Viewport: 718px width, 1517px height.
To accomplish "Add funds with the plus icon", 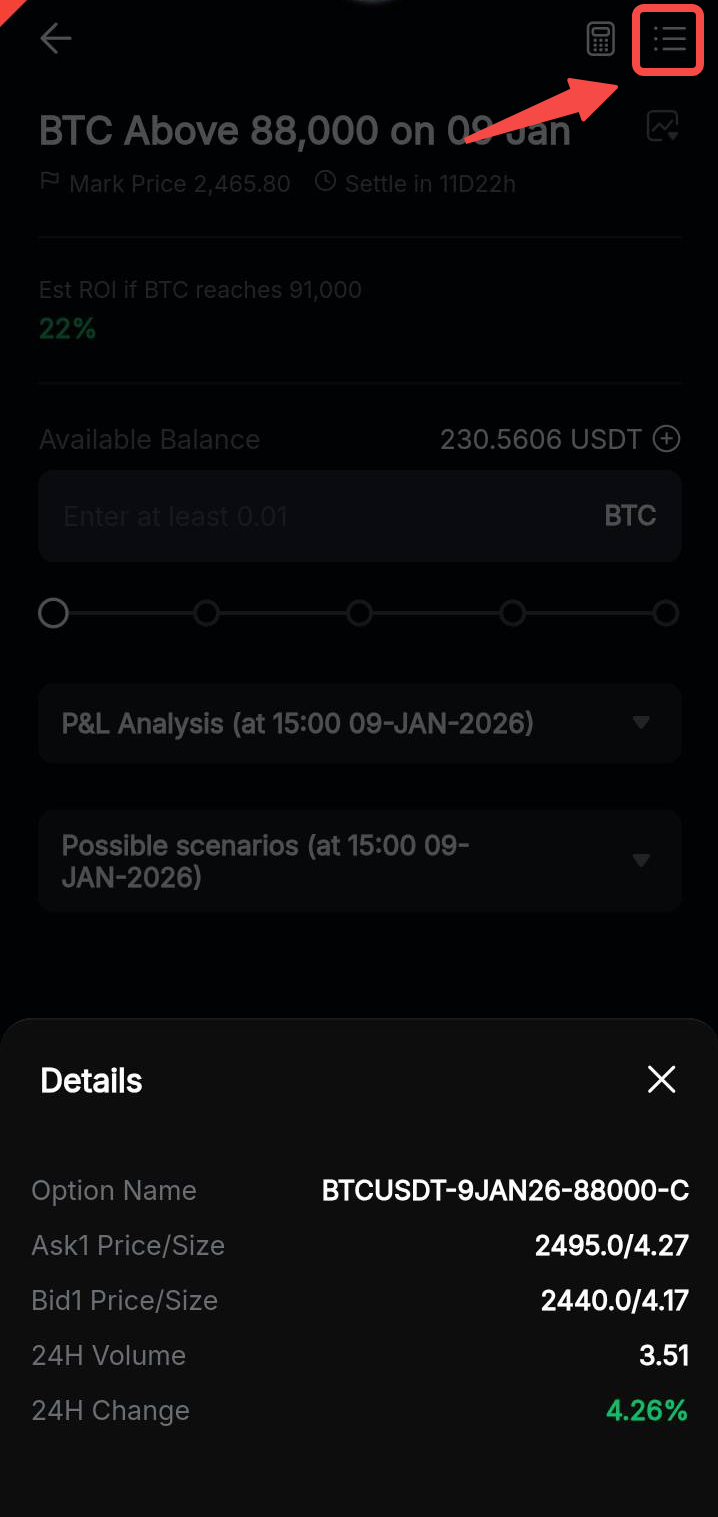I will click(666, 438).
